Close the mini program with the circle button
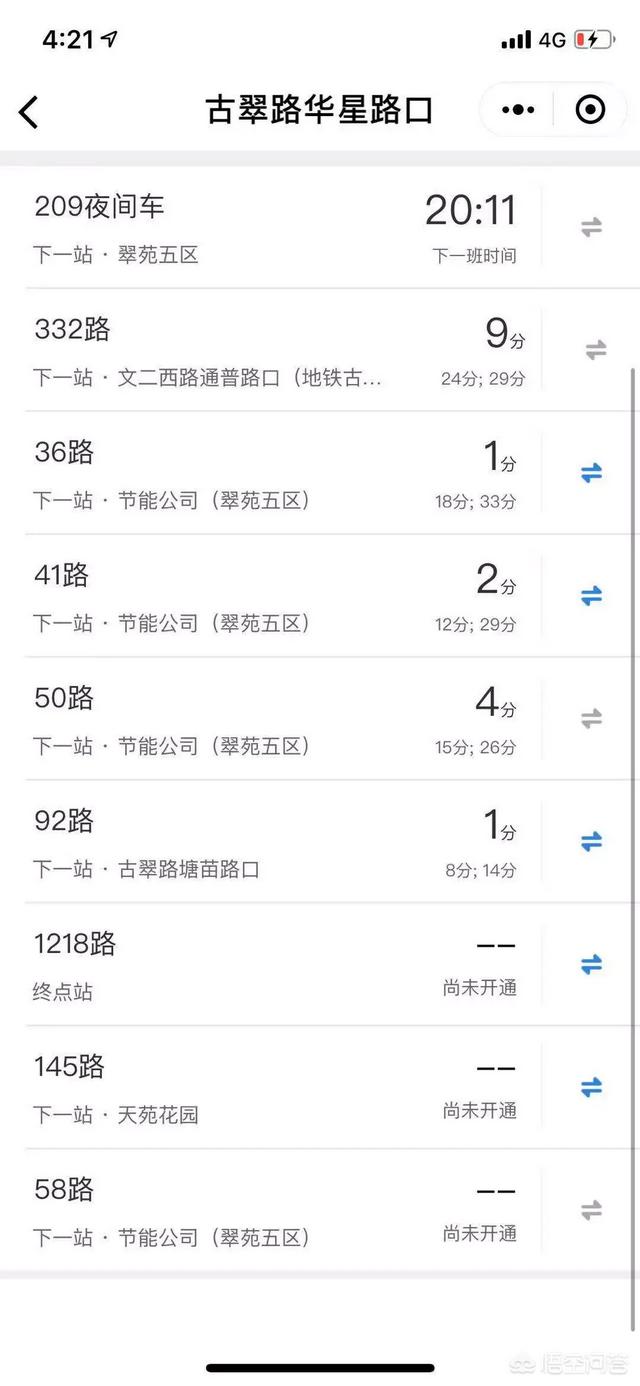This screenshot has height=1386, width=640. 591,110
